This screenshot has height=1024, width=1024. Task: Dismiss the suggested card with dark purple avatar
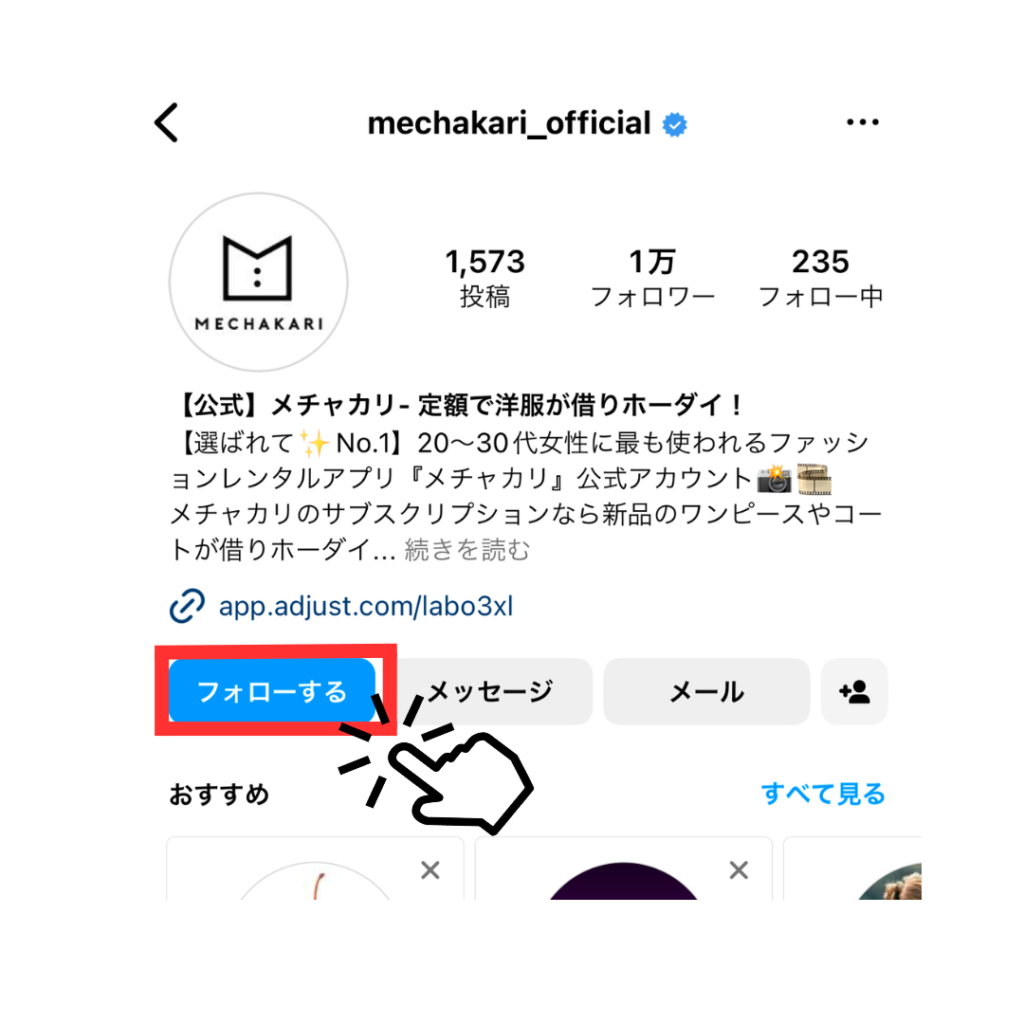point(738,871)
